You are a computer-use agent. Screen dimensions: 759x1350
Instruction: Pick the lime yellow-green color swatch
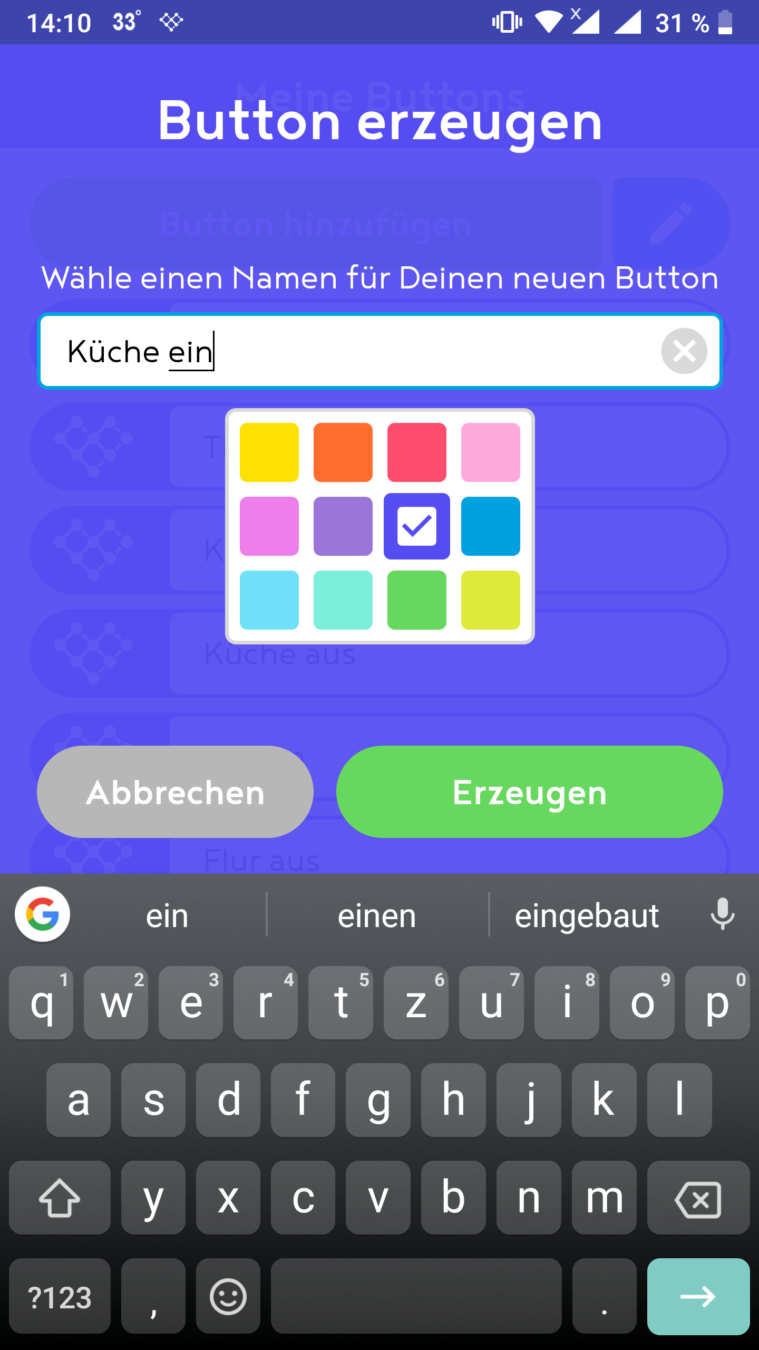click(491, 600)
